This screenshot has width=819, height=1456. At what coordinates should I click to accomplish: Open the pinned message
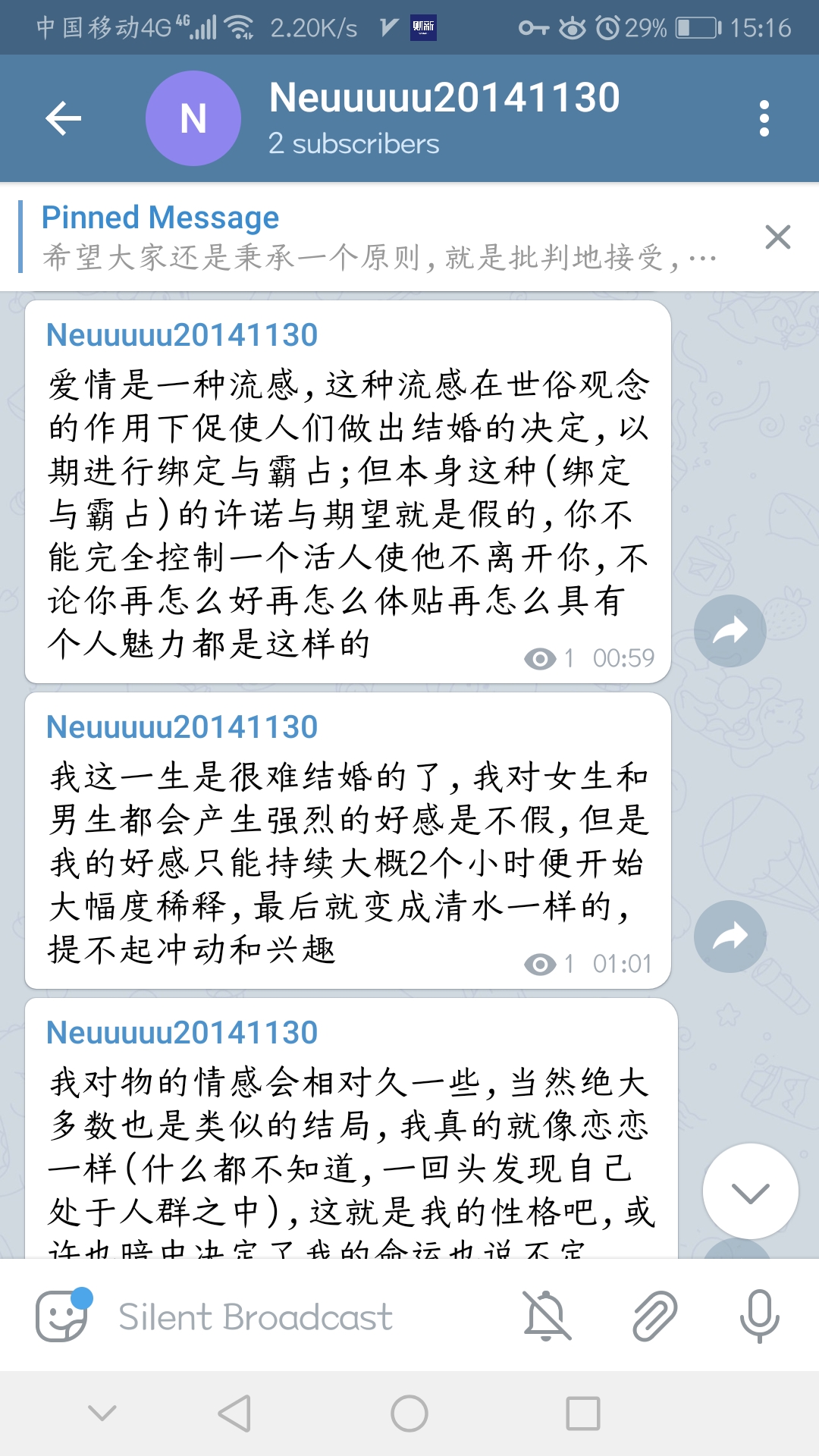coord(379,237)
